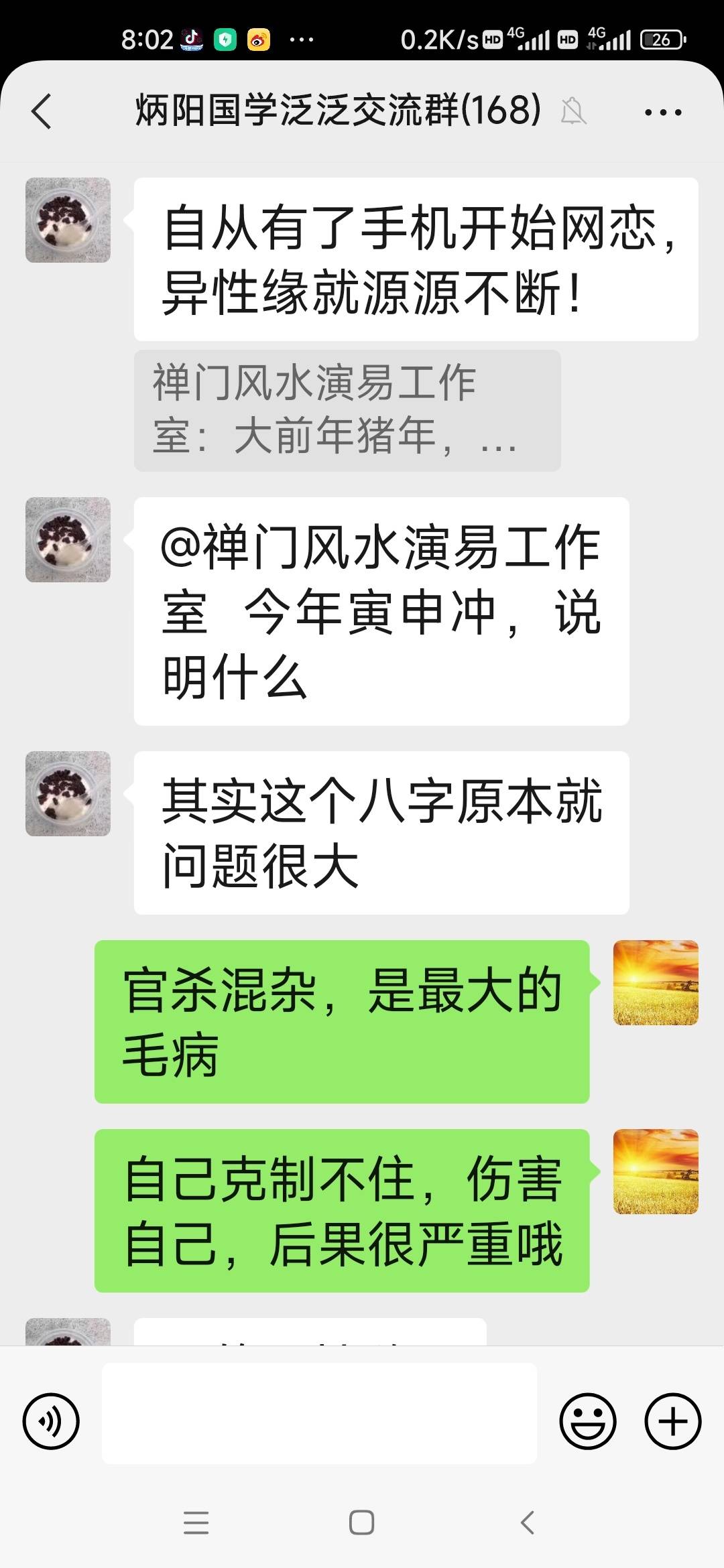Tap system home button
This screenshot has height=1568, width=724.
[x=361, y=1522]
